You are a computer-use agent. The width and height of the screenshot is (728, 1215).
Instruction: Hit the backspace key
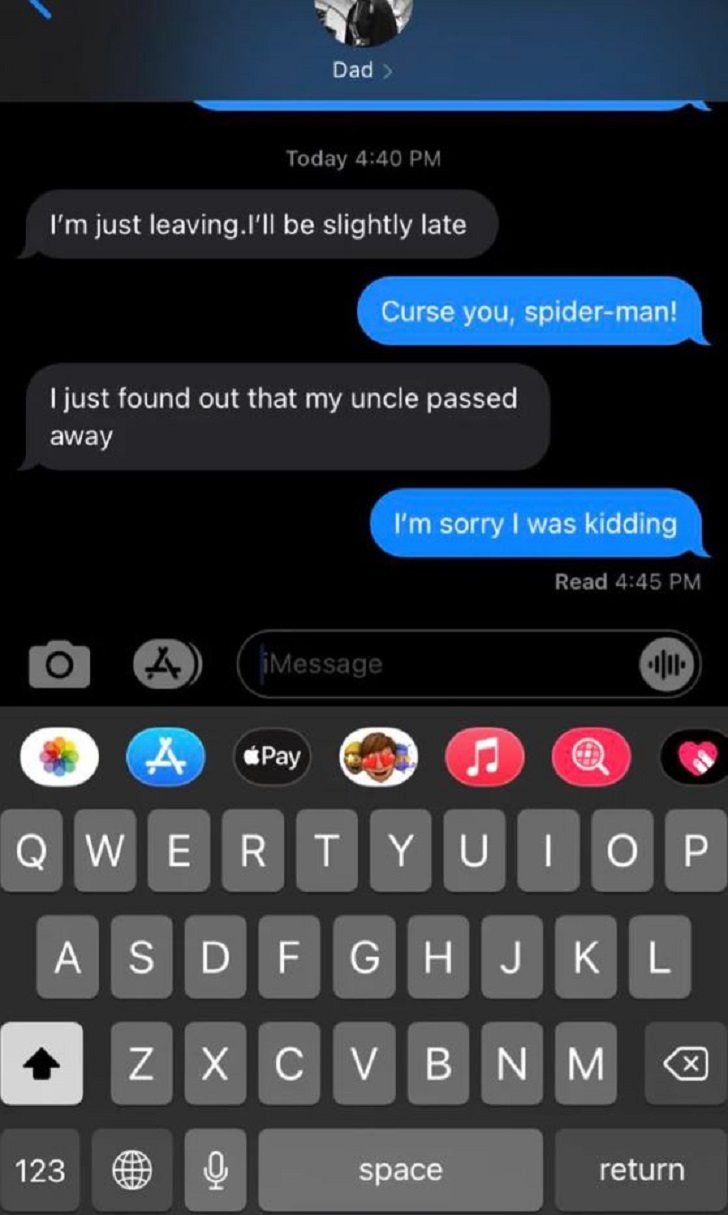click(685, 1063)
